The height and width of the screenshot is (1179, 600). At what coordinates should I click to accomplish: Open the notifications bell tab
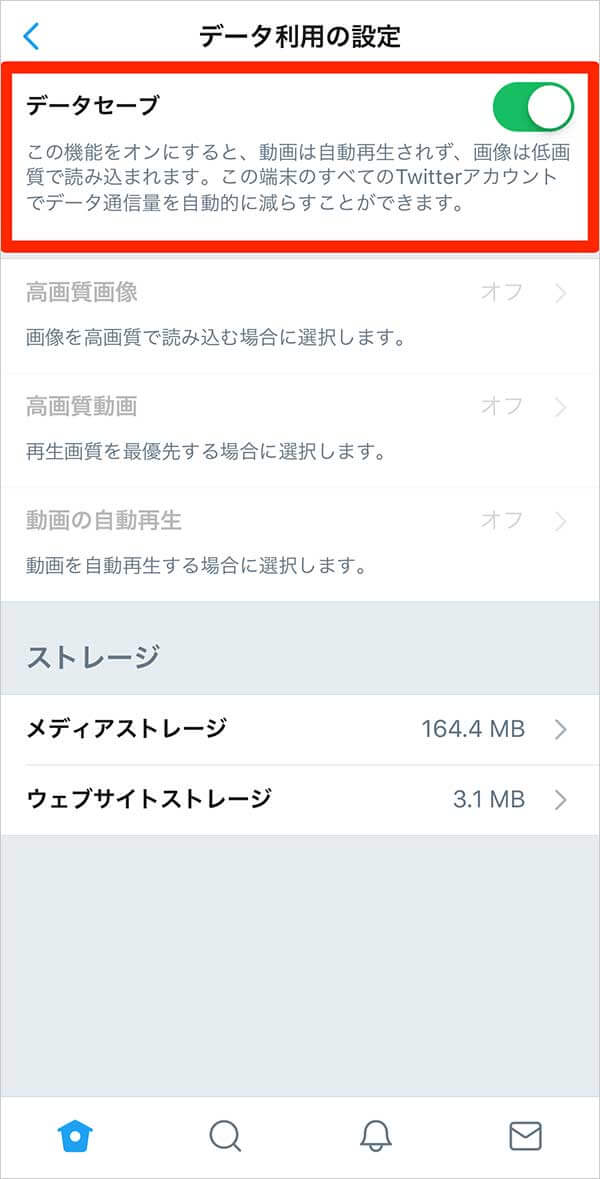coord(375,1136)
